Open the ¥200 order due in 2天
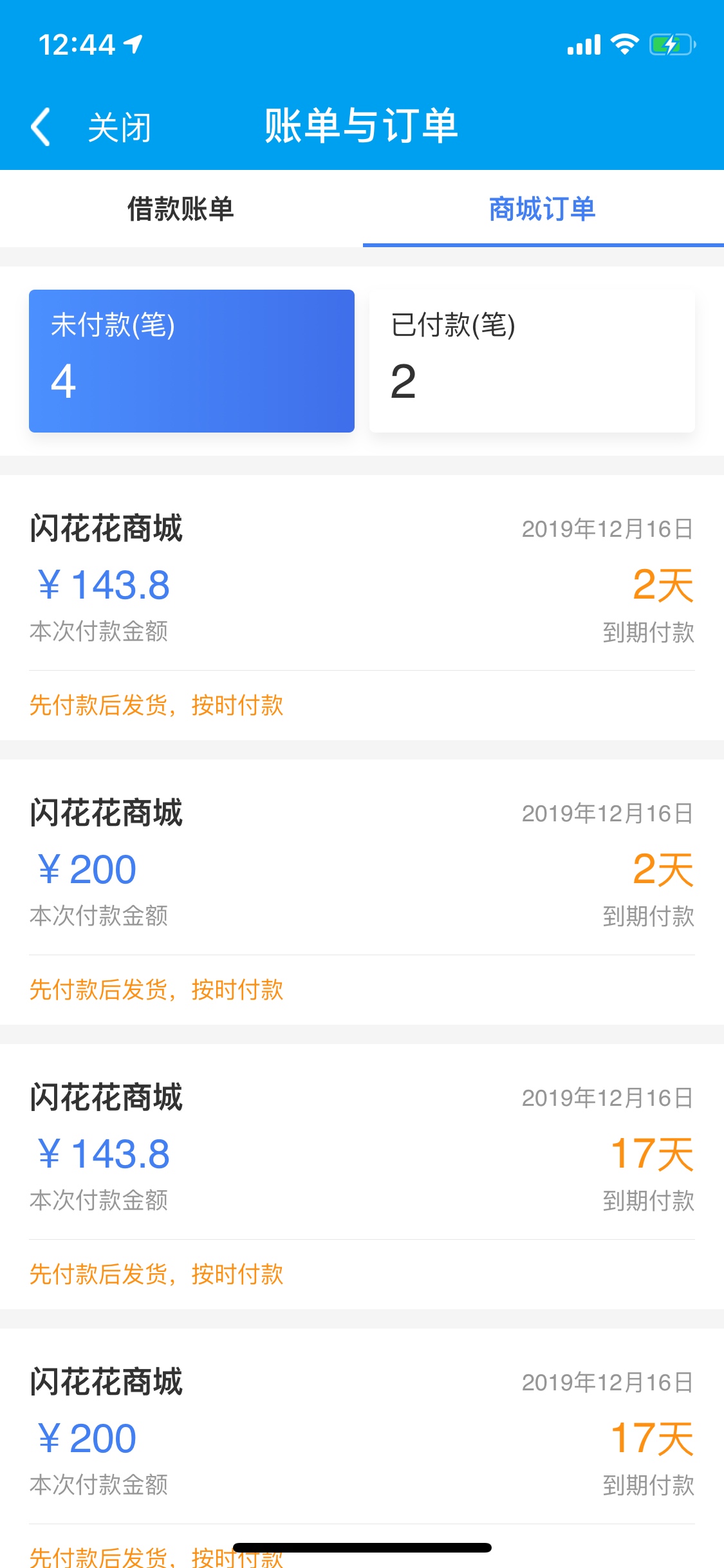 point(362,892)
